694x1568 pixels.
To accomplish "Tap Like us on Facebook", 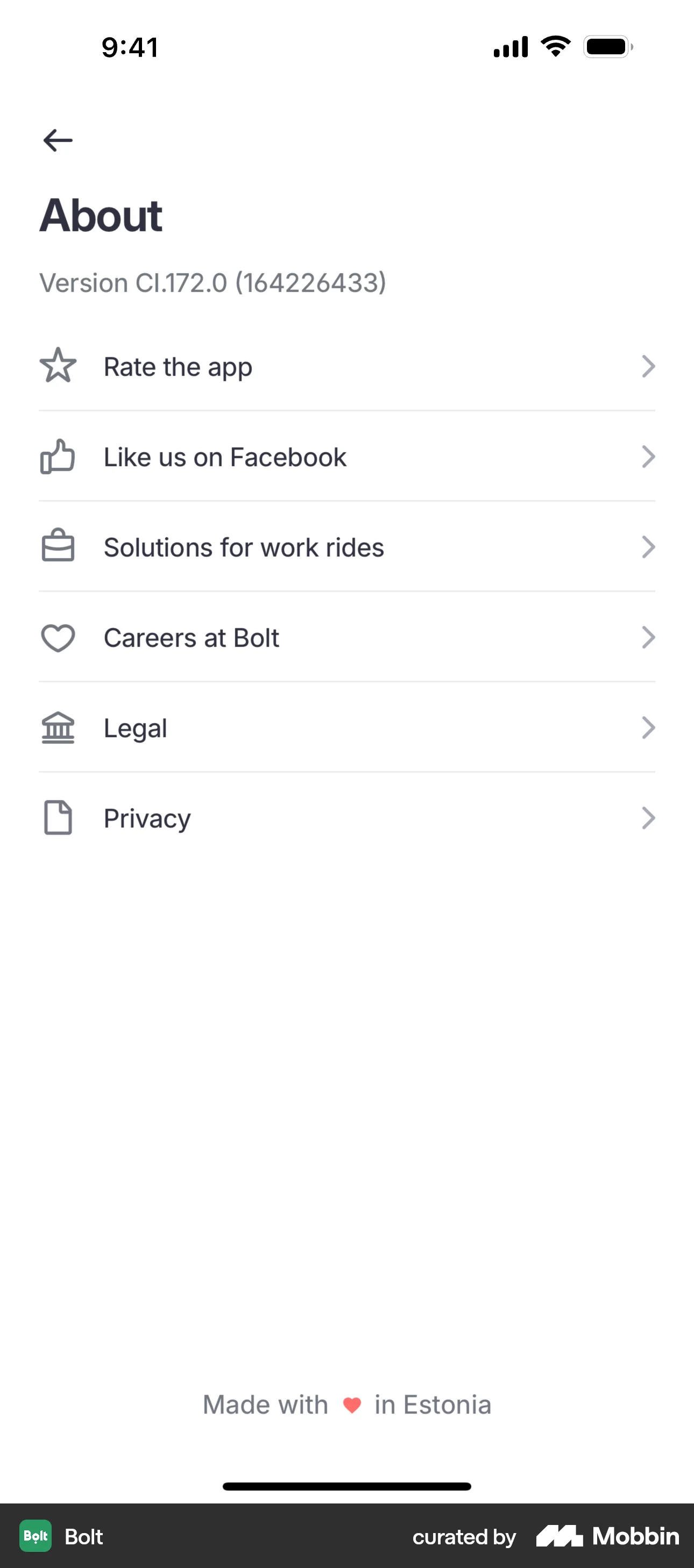I will (x=225, y=457).
